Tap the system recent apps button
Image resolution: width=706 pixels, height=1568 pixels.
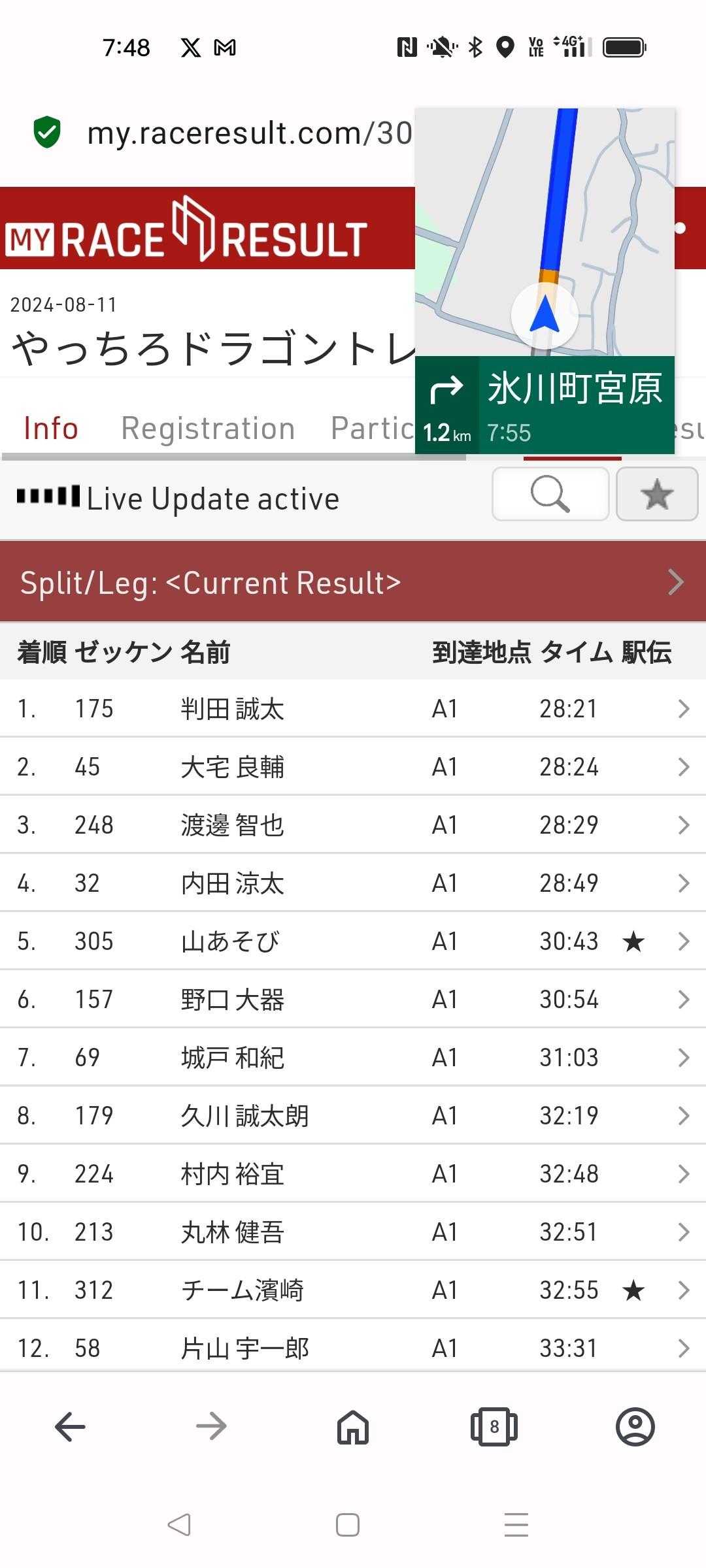(516, 1525)
